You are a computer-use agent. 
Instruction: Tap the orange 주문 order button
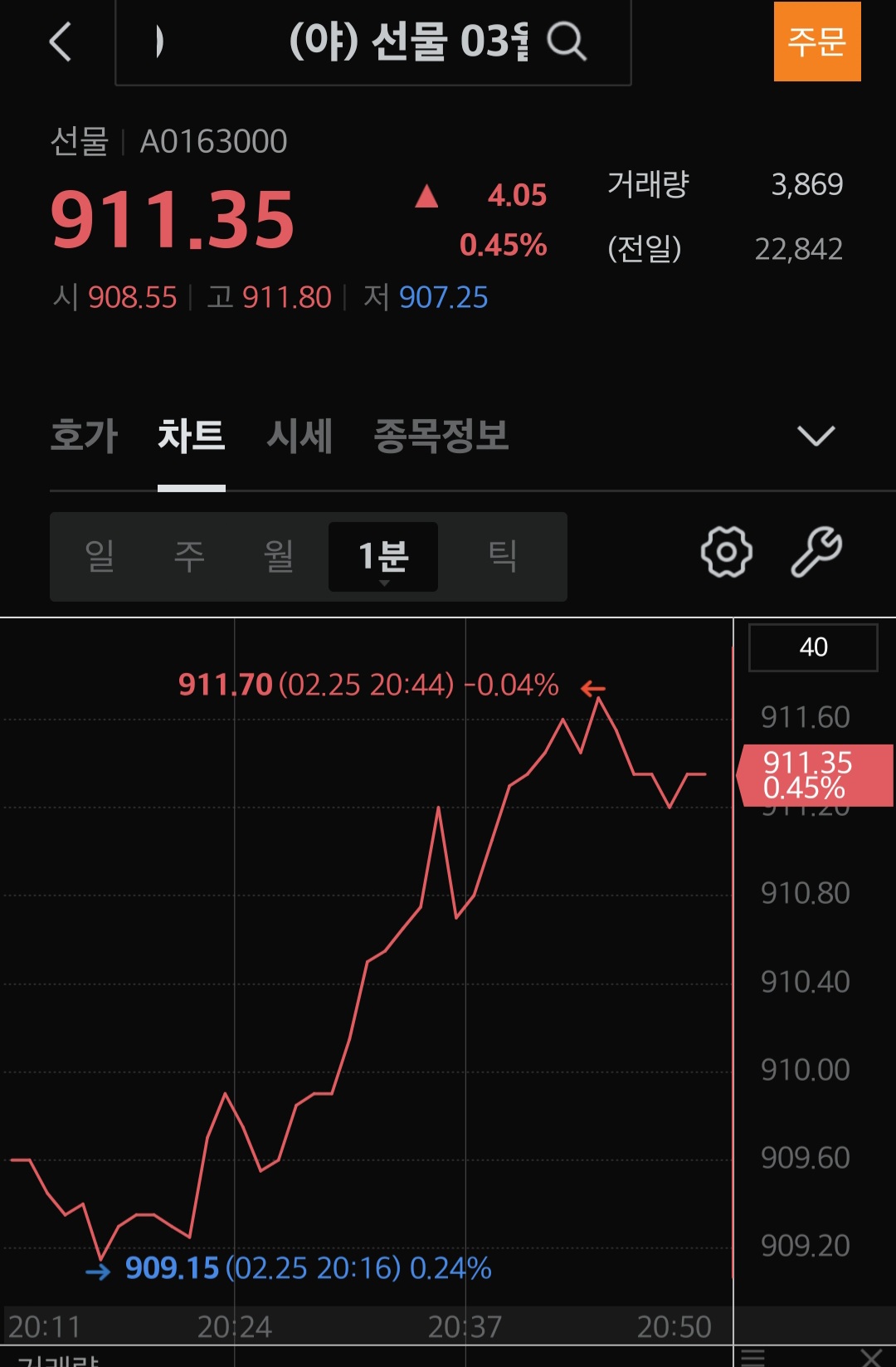click(816, 41)
